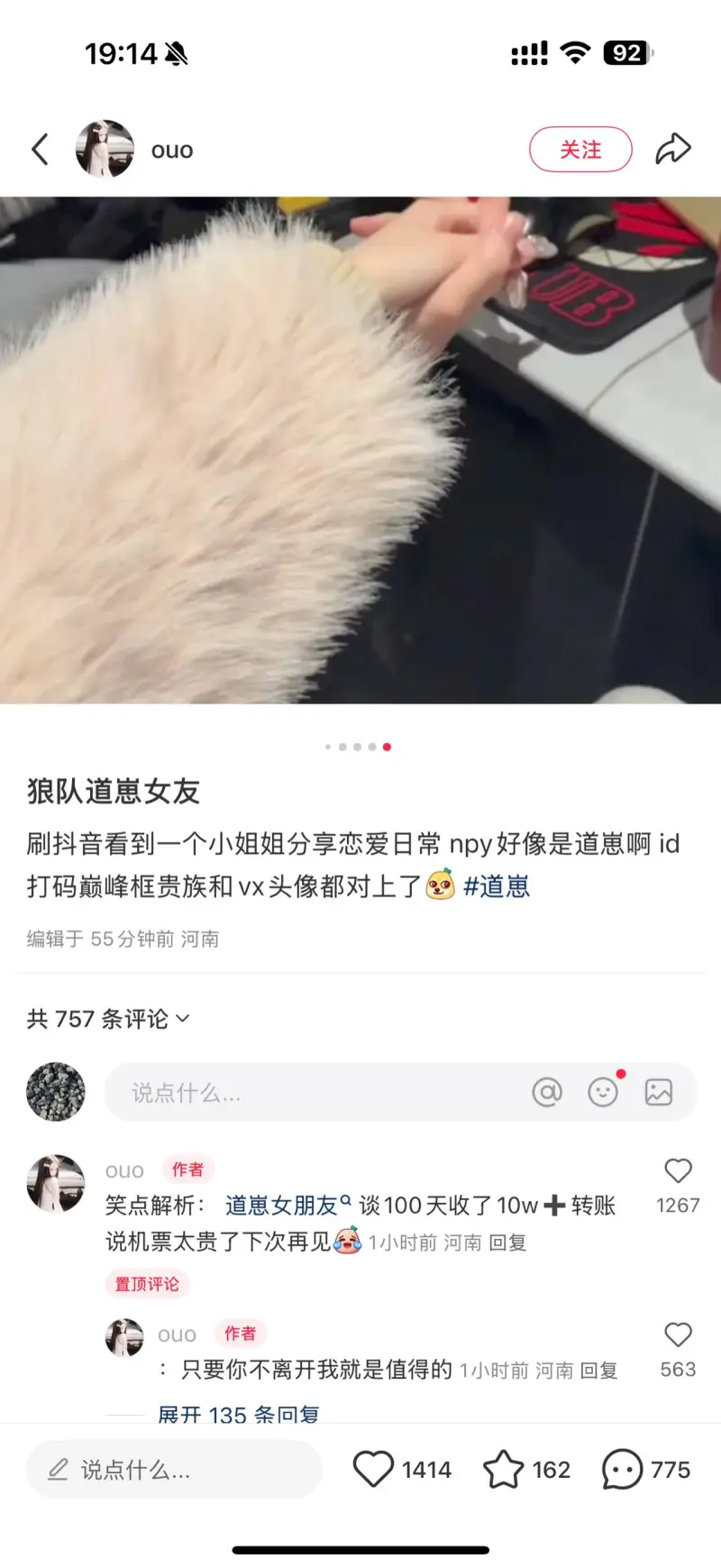Screen dimensions: 721x1568
Task: Attach a picture to the comment
Action: coord(659,1093)
